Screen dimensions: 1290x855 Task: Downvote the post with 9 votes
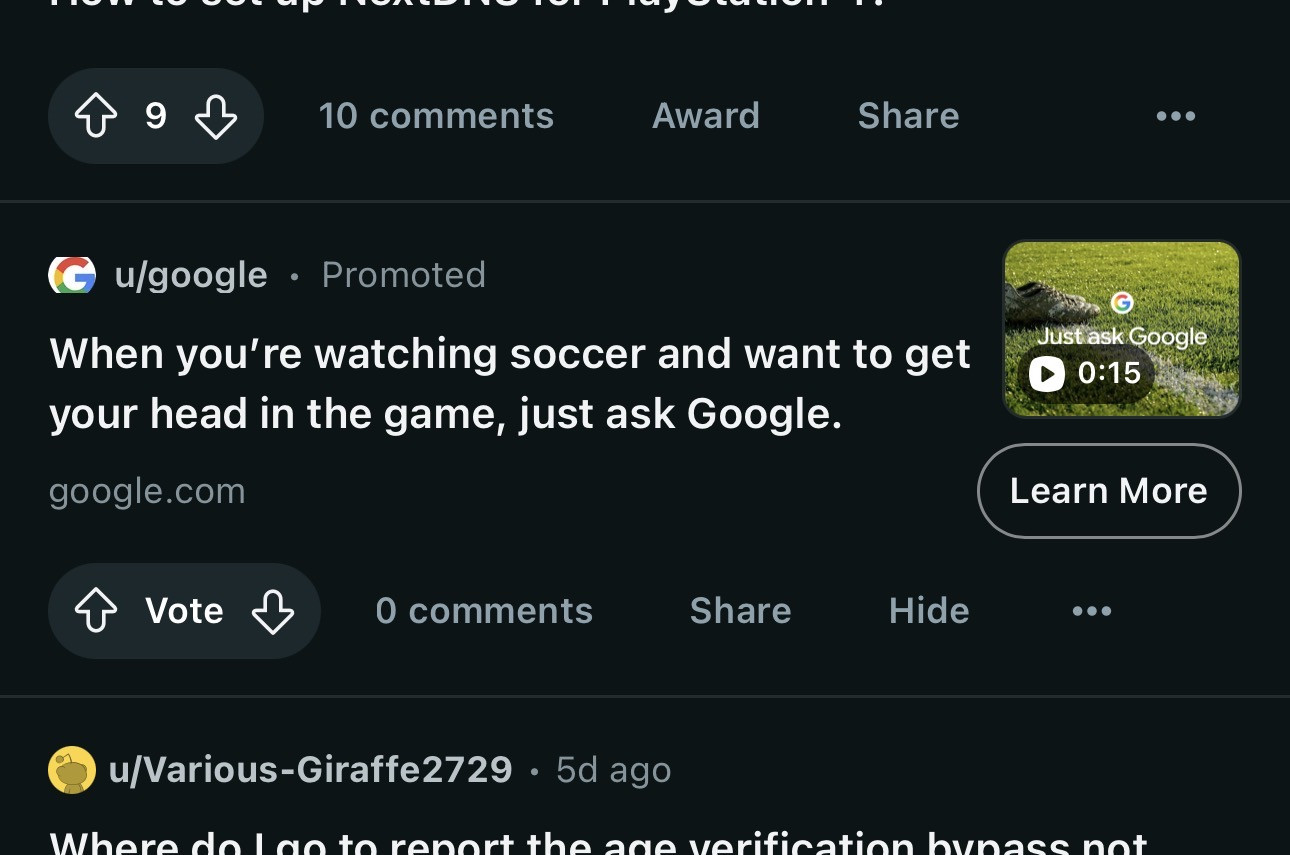point(215,117)
